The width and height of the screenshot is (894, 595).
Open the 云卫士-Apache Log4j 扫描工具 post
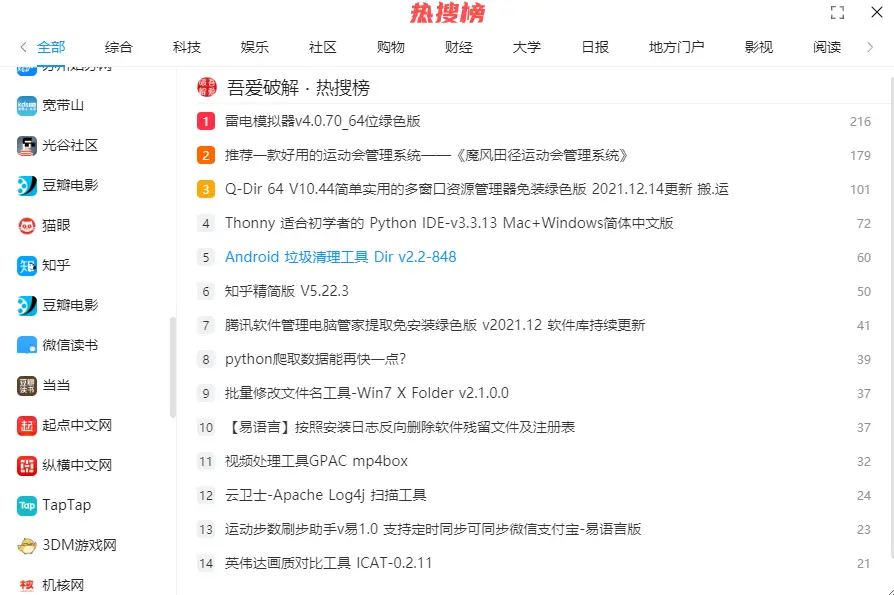326,495
